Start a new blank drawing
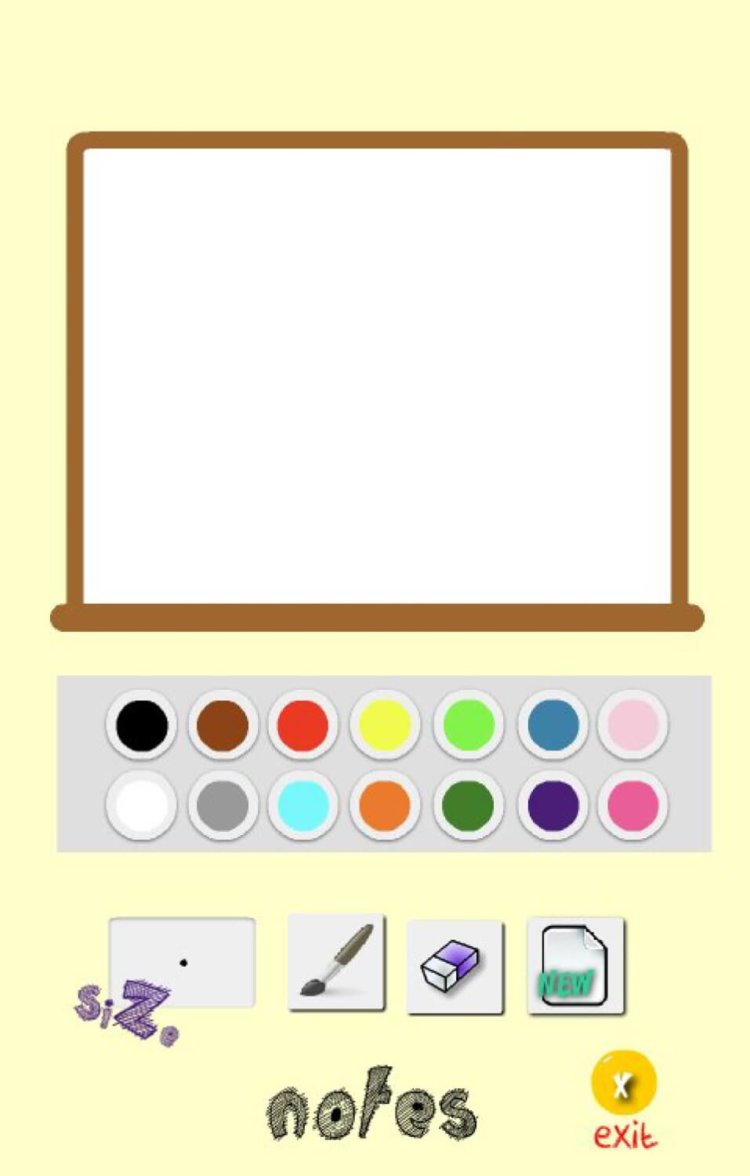This screenshot has height=1176, width=750. 575,965
